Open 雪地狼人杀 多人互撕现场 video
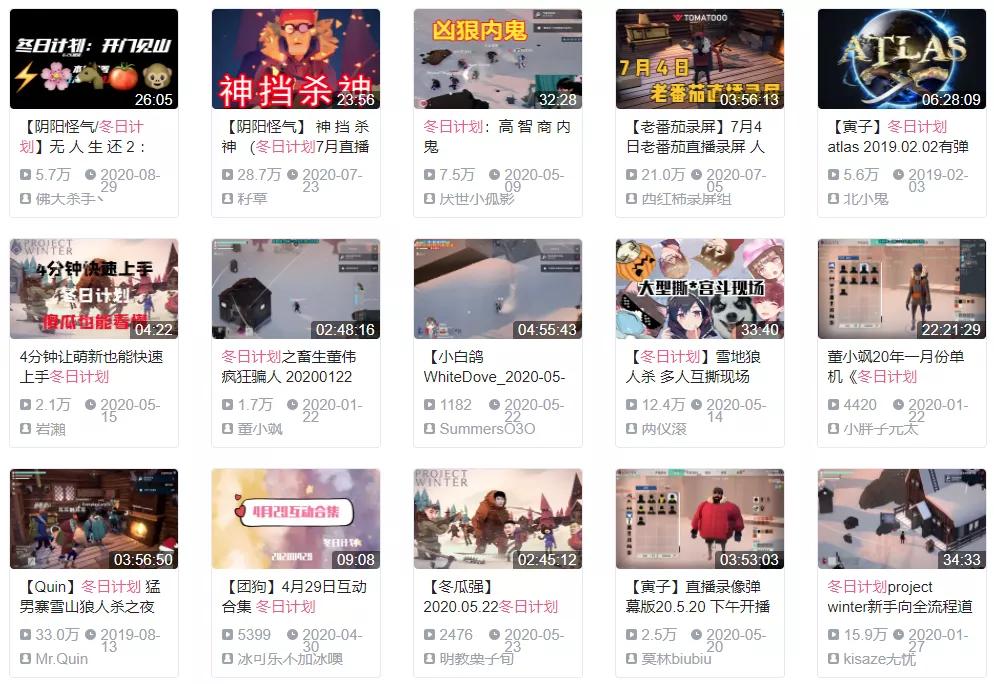Screen dimensions: 994x684 tap(700, 289)
